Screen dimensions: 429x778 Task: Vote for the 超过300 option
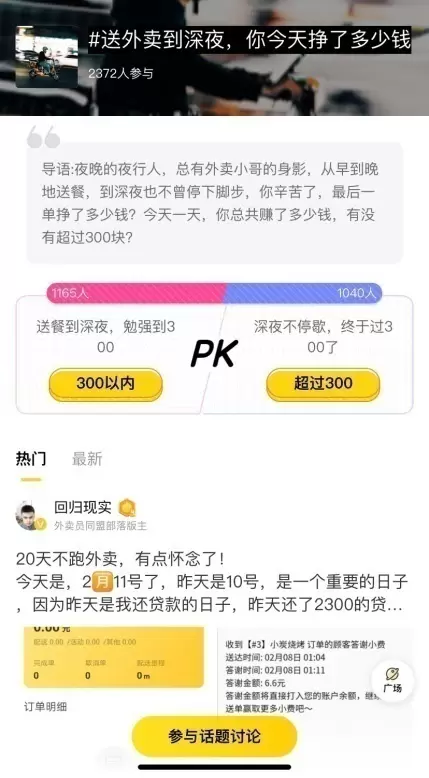[323, 384]
